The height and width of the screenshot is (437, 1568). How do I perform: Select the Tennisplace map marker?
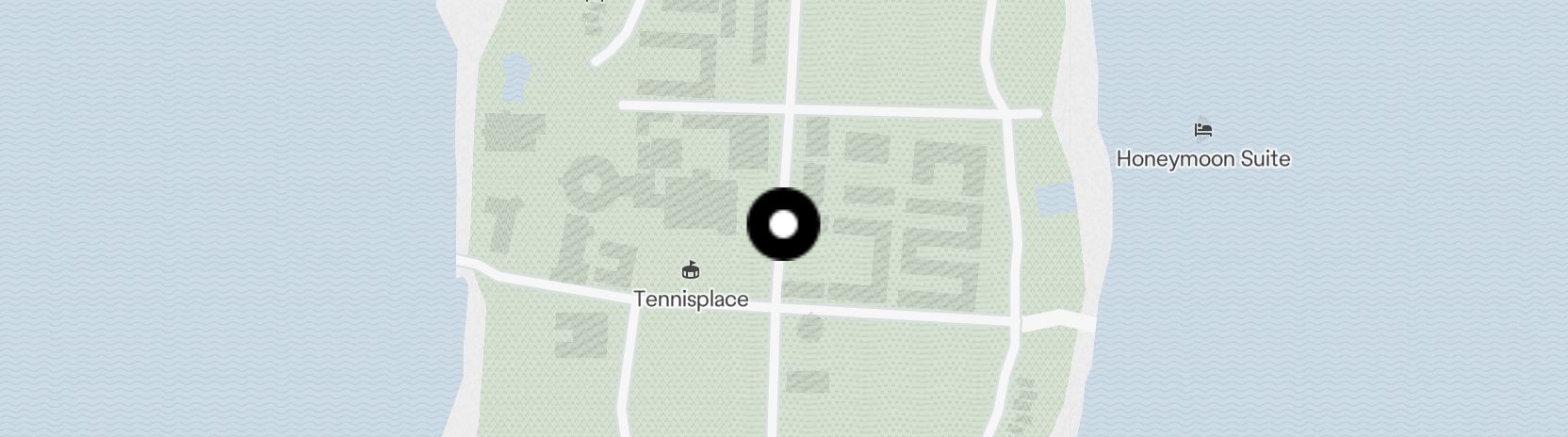[x=691, y=271]
